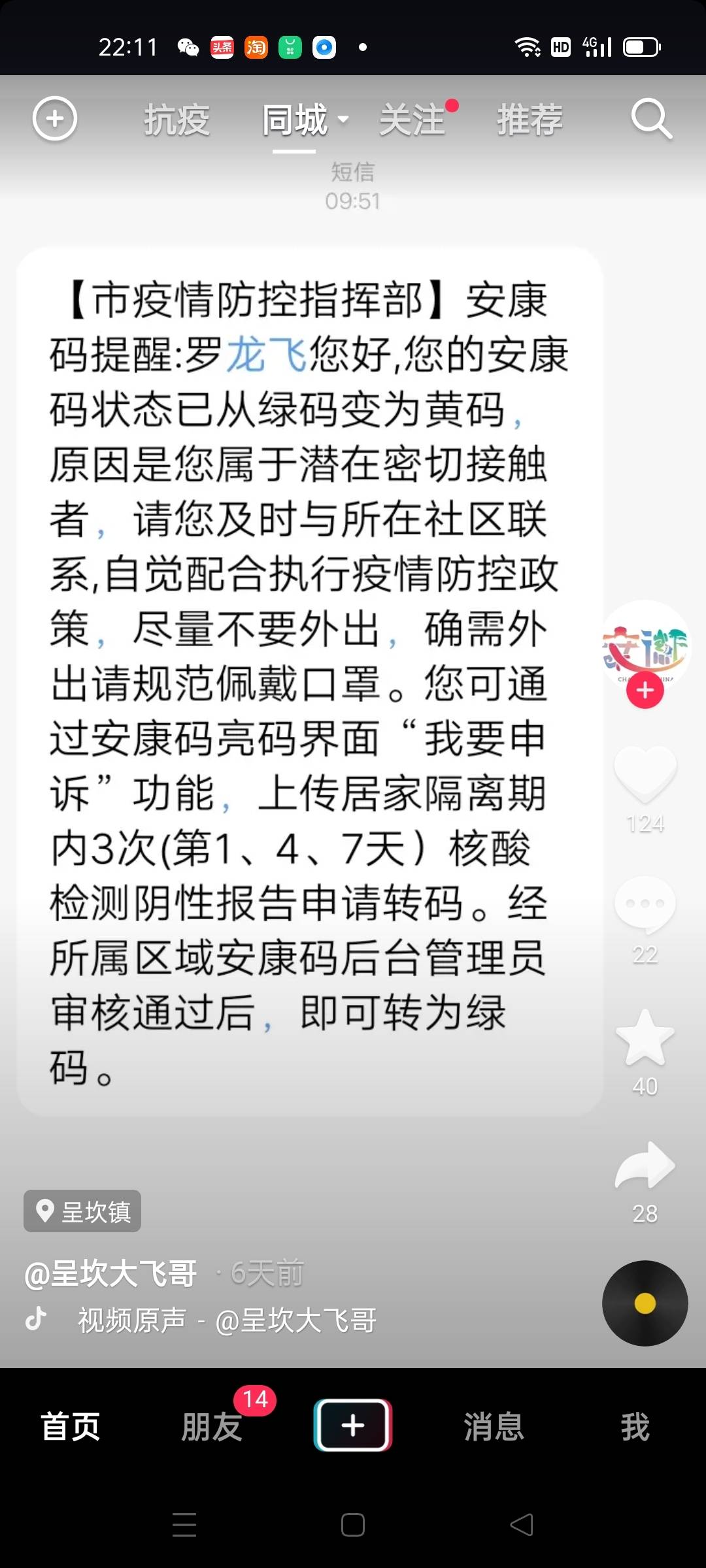Favorite the video with the star icon

(x=645, y=1037)
